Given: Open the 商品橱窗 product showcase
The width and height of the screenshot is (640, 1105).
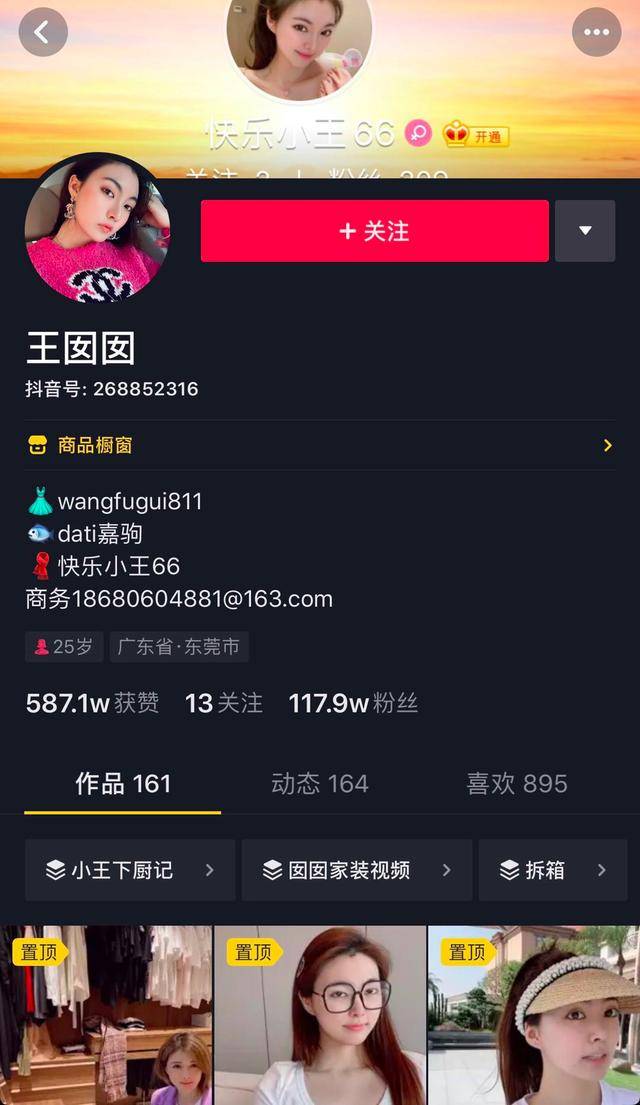Looking at the screenshot, I should click(x=320, y=445).
